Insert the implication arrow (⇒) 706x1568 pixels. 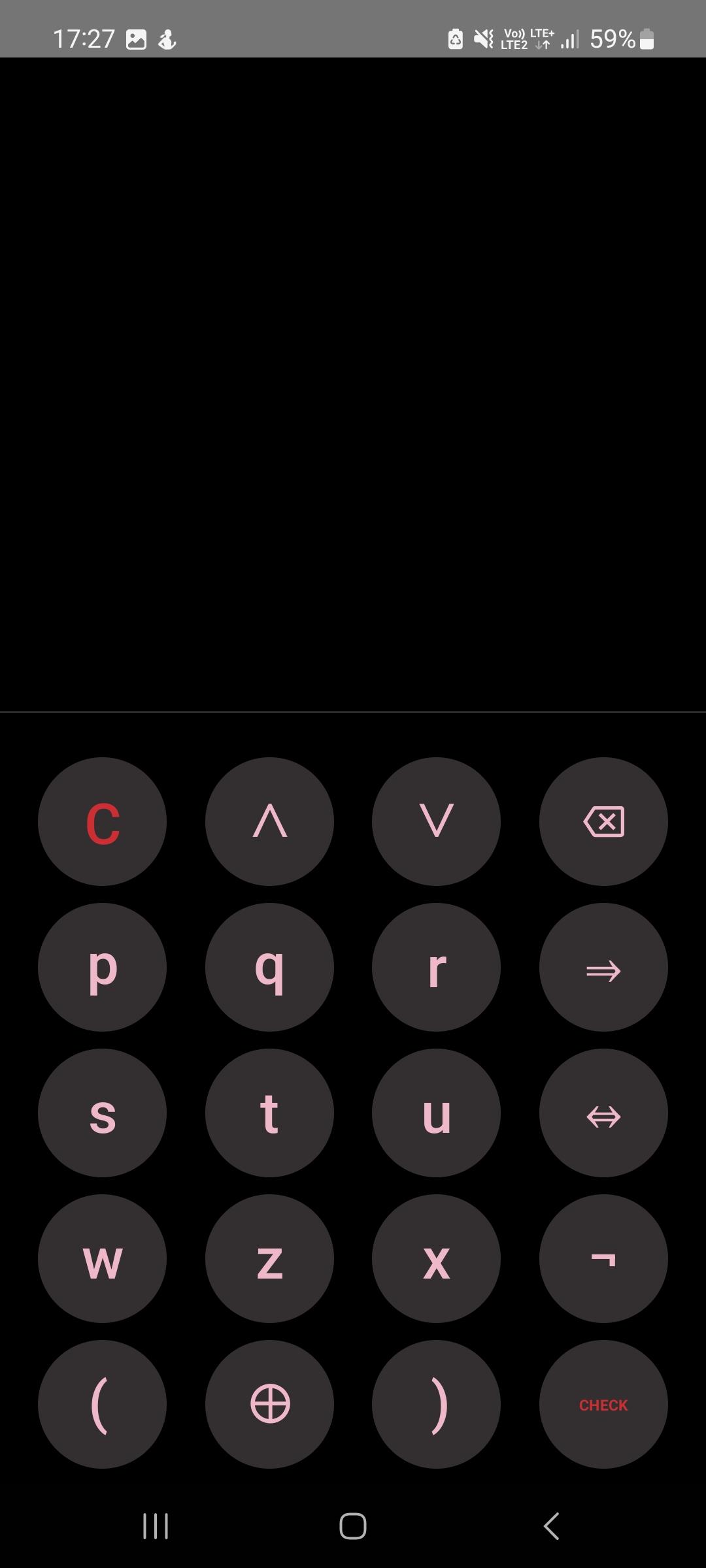tap(603, 967)
